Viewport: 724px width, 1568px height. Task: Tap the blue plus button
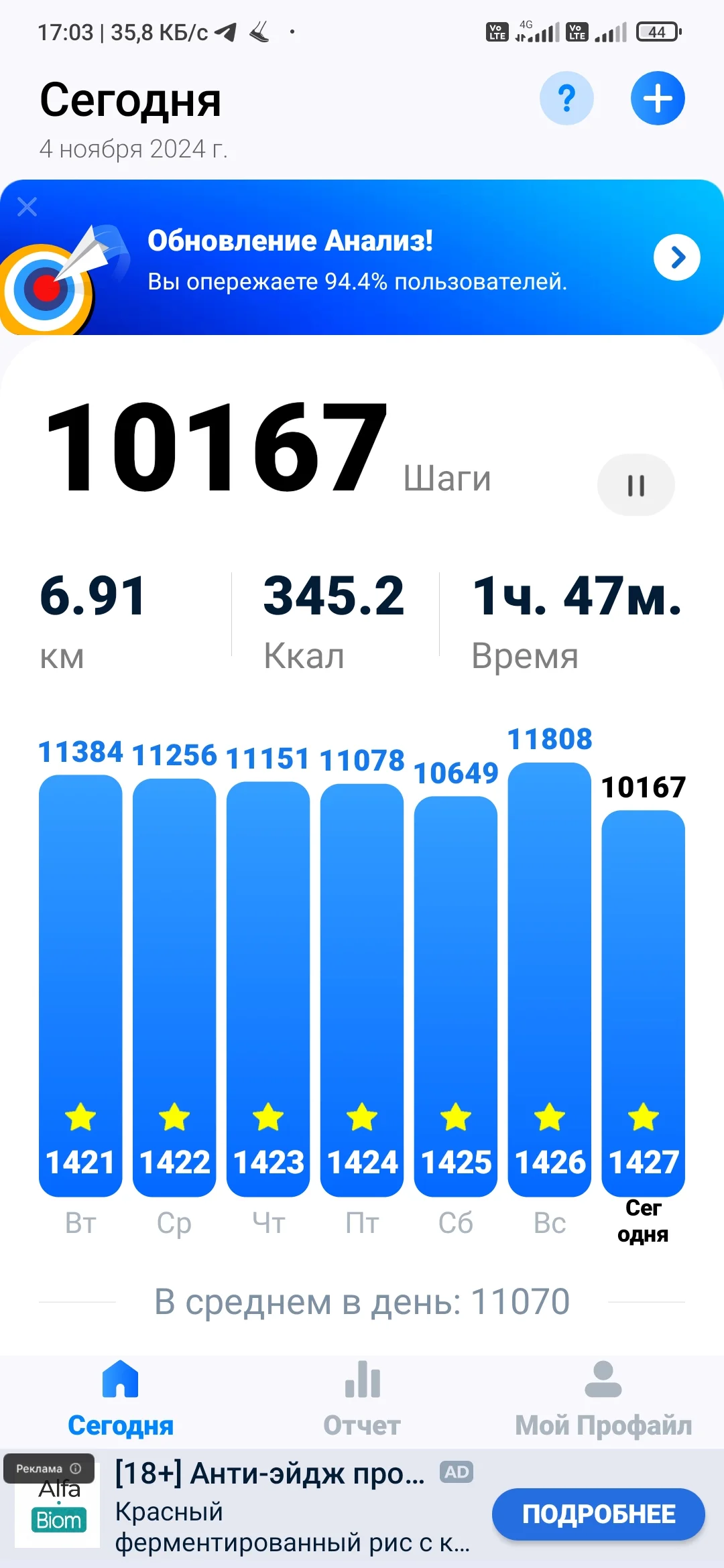point(657,99)
